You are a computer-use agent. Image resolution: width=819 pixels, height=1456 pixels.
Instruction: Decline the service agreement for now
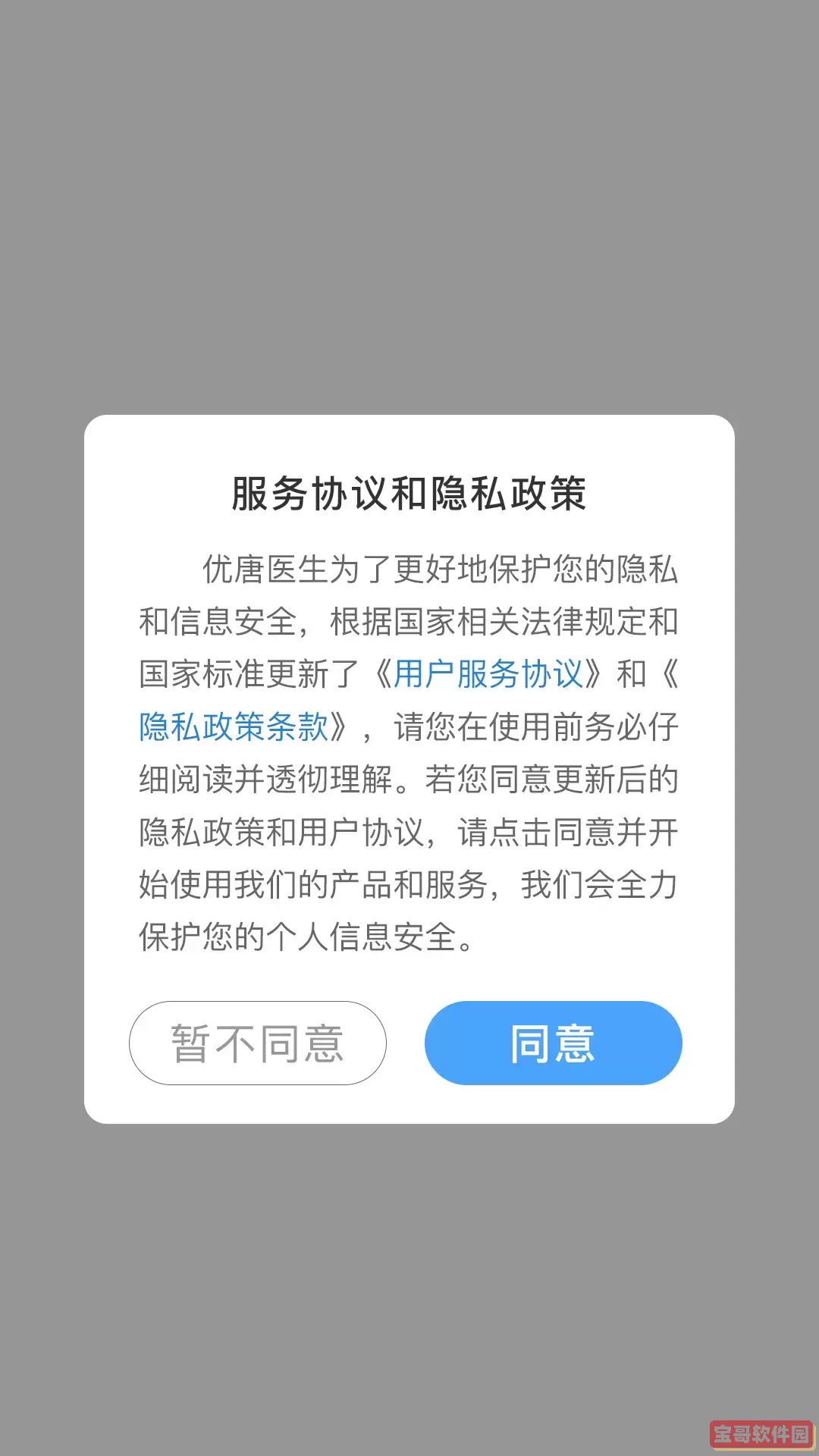point(259,1043)
